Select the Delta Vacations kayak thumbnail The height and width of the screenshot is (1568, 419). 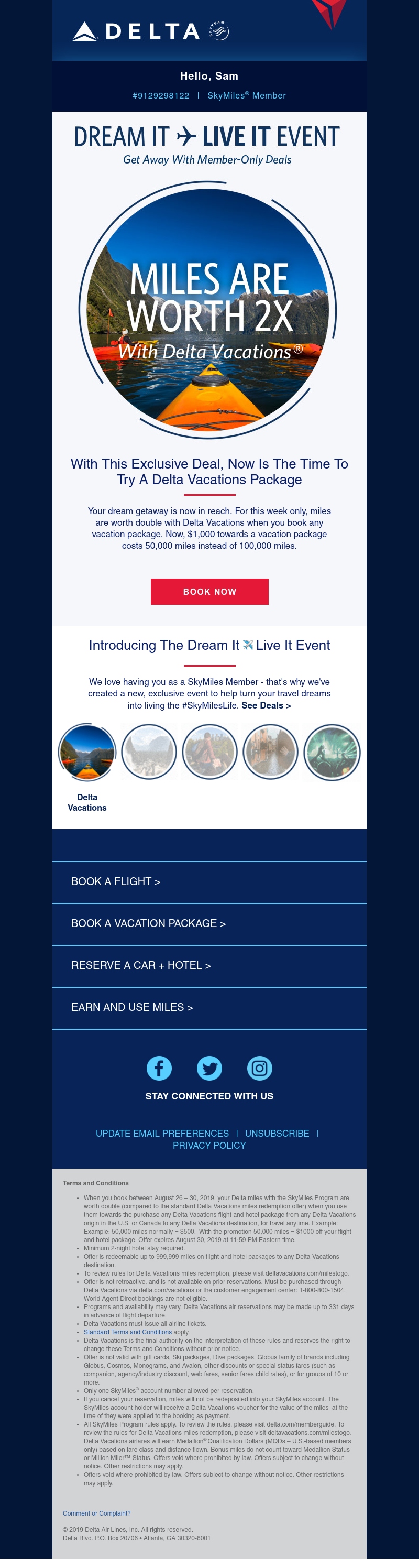(x=87, y=752)
